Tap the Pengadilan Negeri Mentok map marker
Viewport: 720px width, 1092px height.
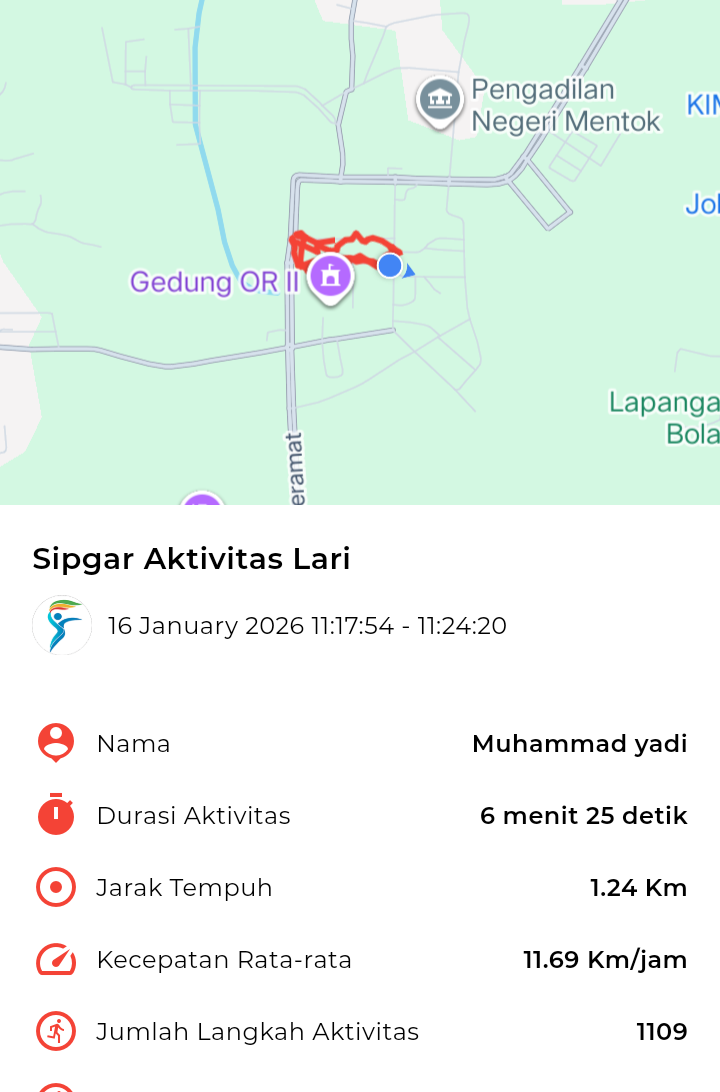point(439,101)
